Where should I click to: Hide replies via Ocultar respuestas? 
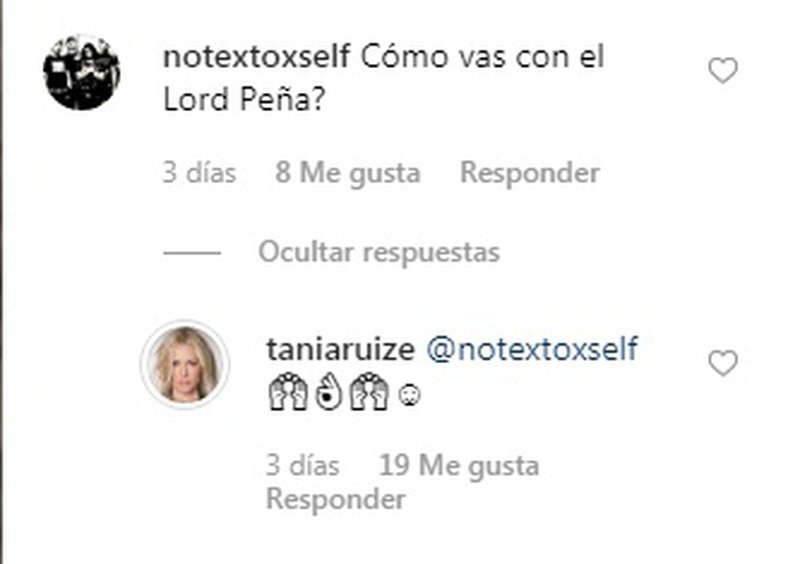click(378, 253)
